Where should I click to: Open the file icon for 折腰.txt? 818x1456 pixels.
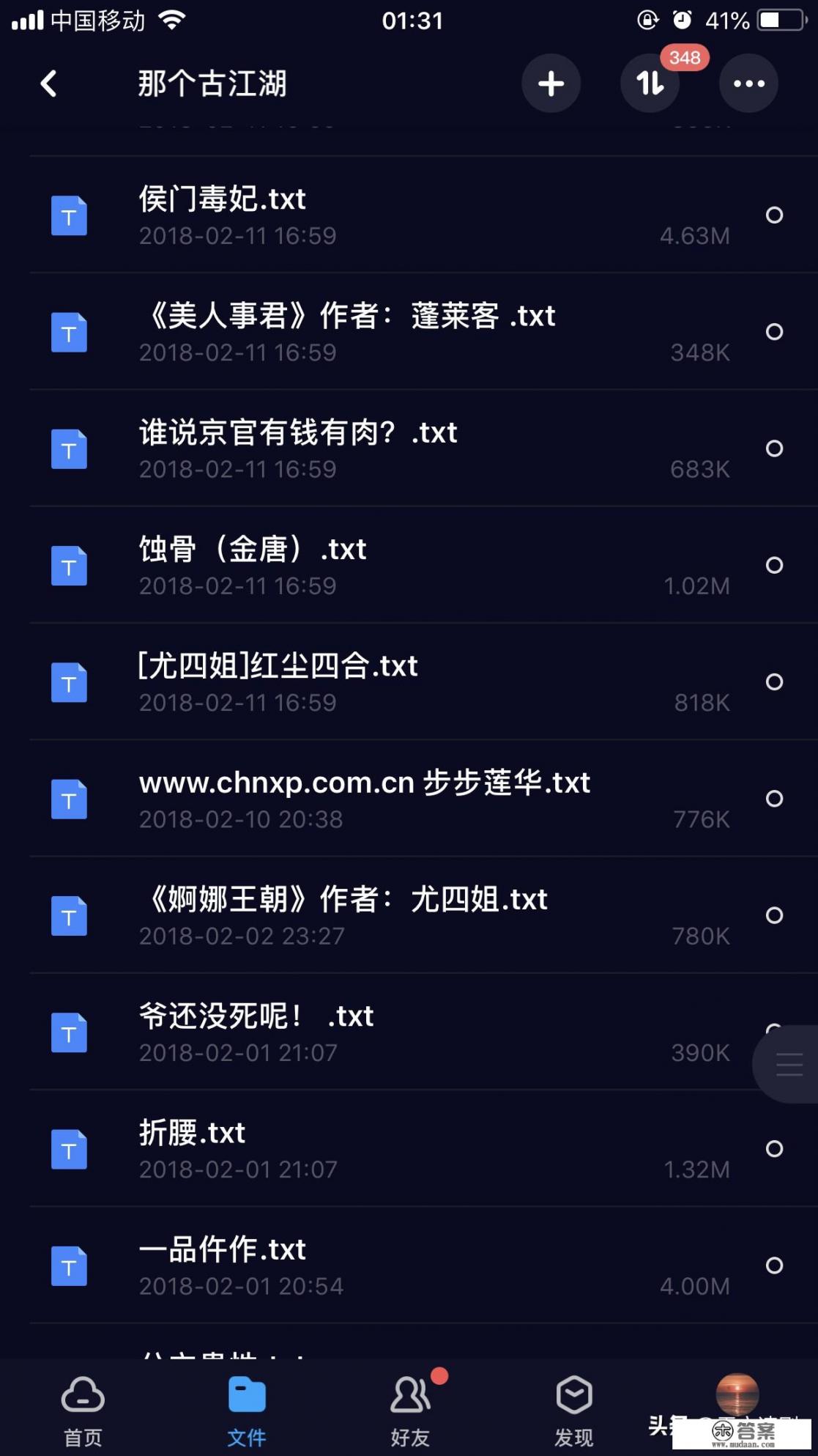pyautogui.click(x=68, y=1150)
